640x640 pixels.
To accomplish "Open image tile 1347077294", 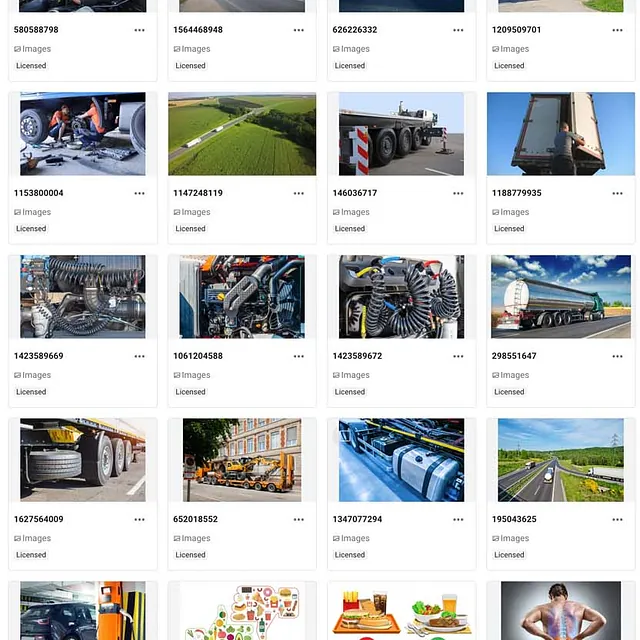I will pos(401,460).
